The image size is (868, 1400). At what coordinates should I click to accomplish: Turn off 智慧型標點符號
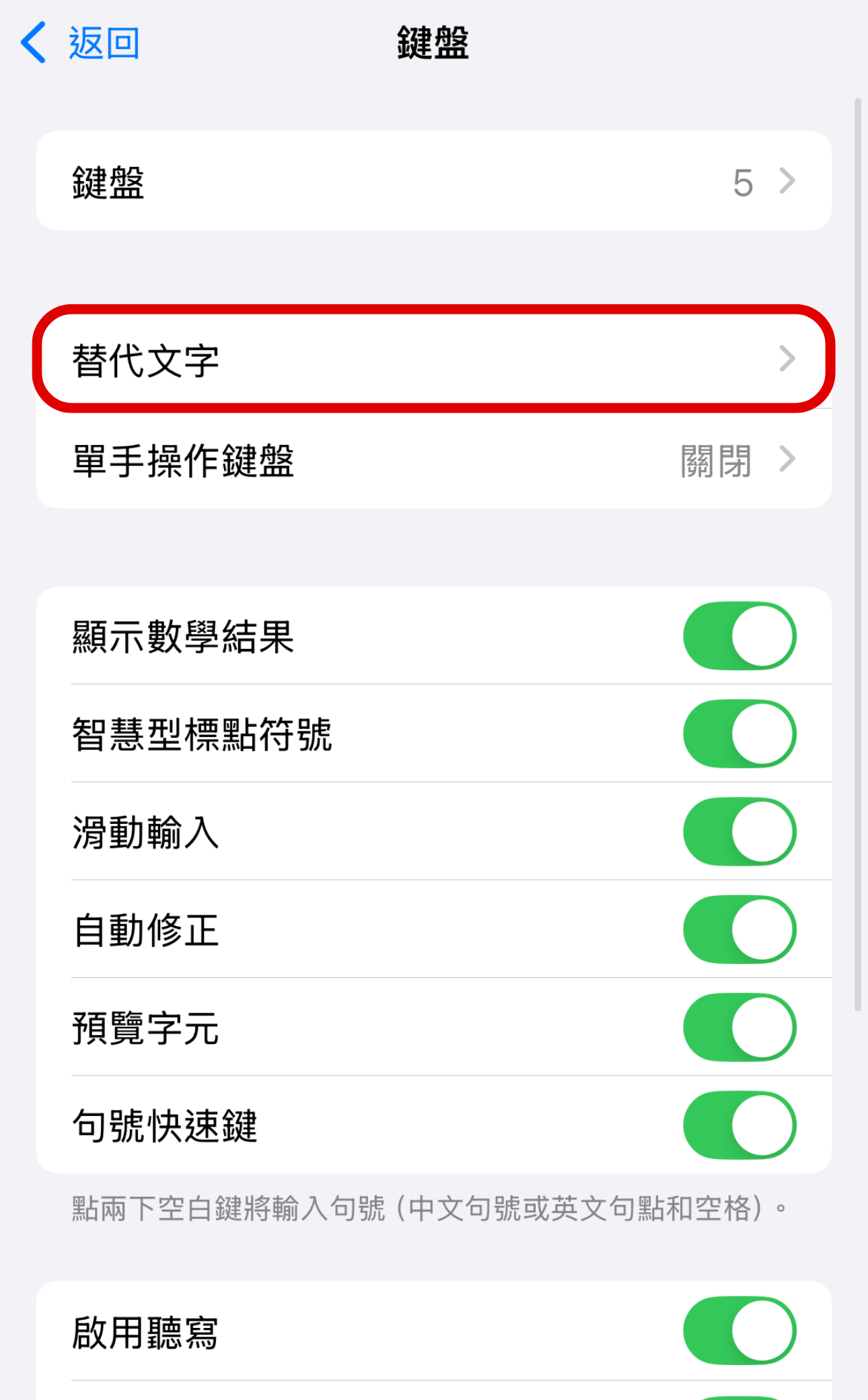pyautogui.click(x=740, y=733)
